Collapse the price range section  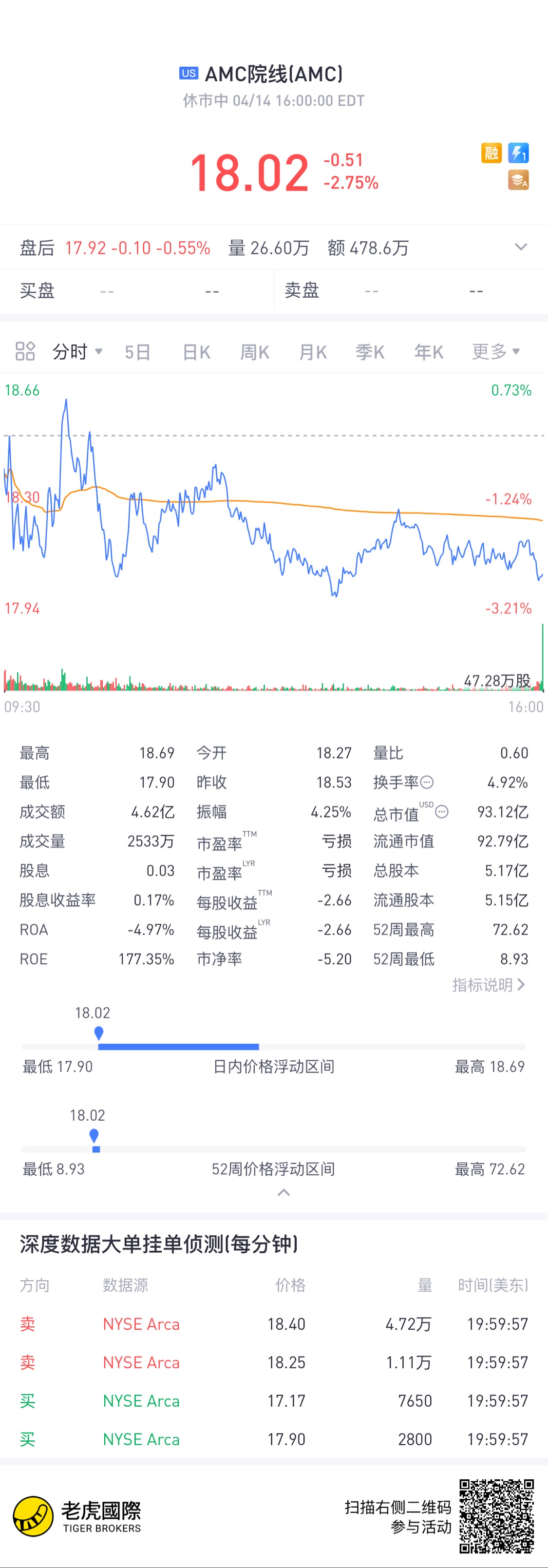pyautogui.click(x=283, y=1192)
